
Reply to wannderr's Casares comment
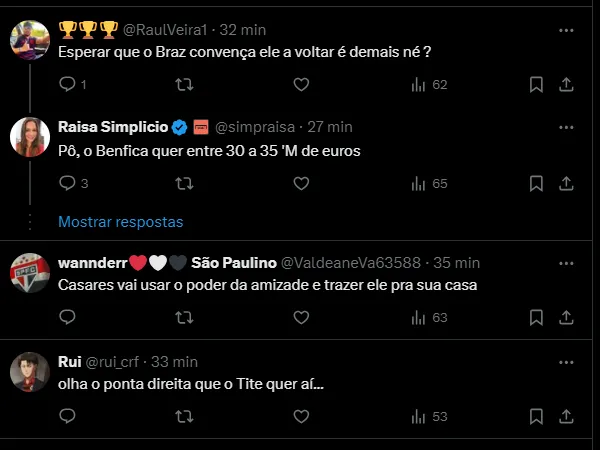click(68, 317)
